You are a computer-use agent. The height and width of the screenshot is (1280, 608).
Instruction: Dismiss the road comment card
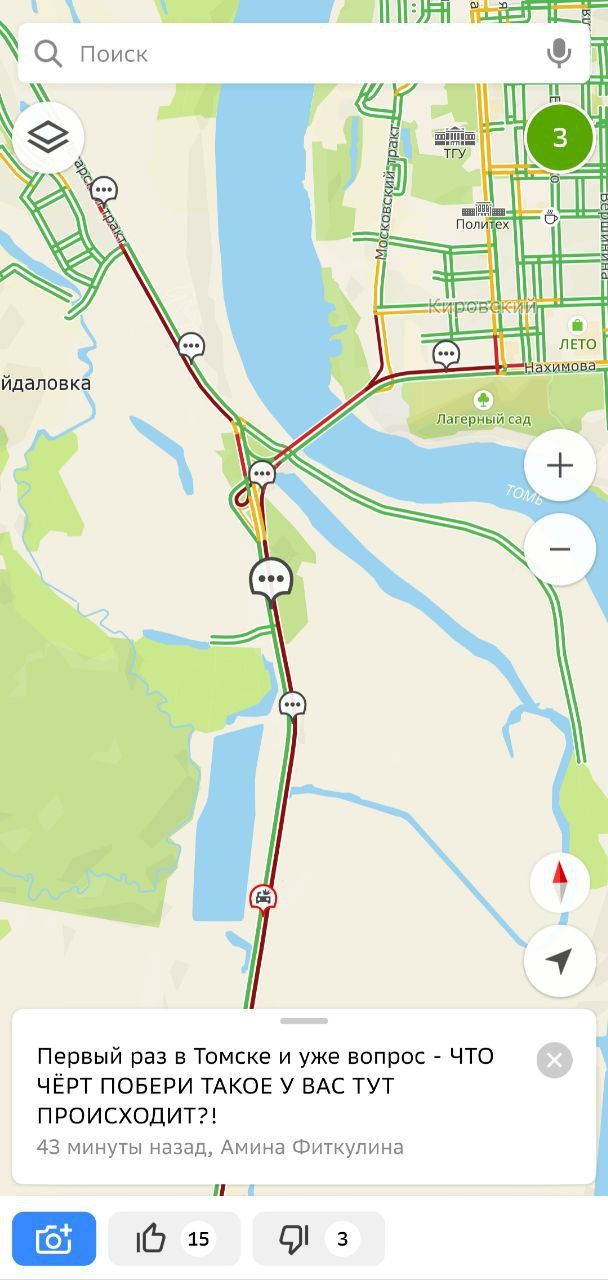tap(554, 1060)
